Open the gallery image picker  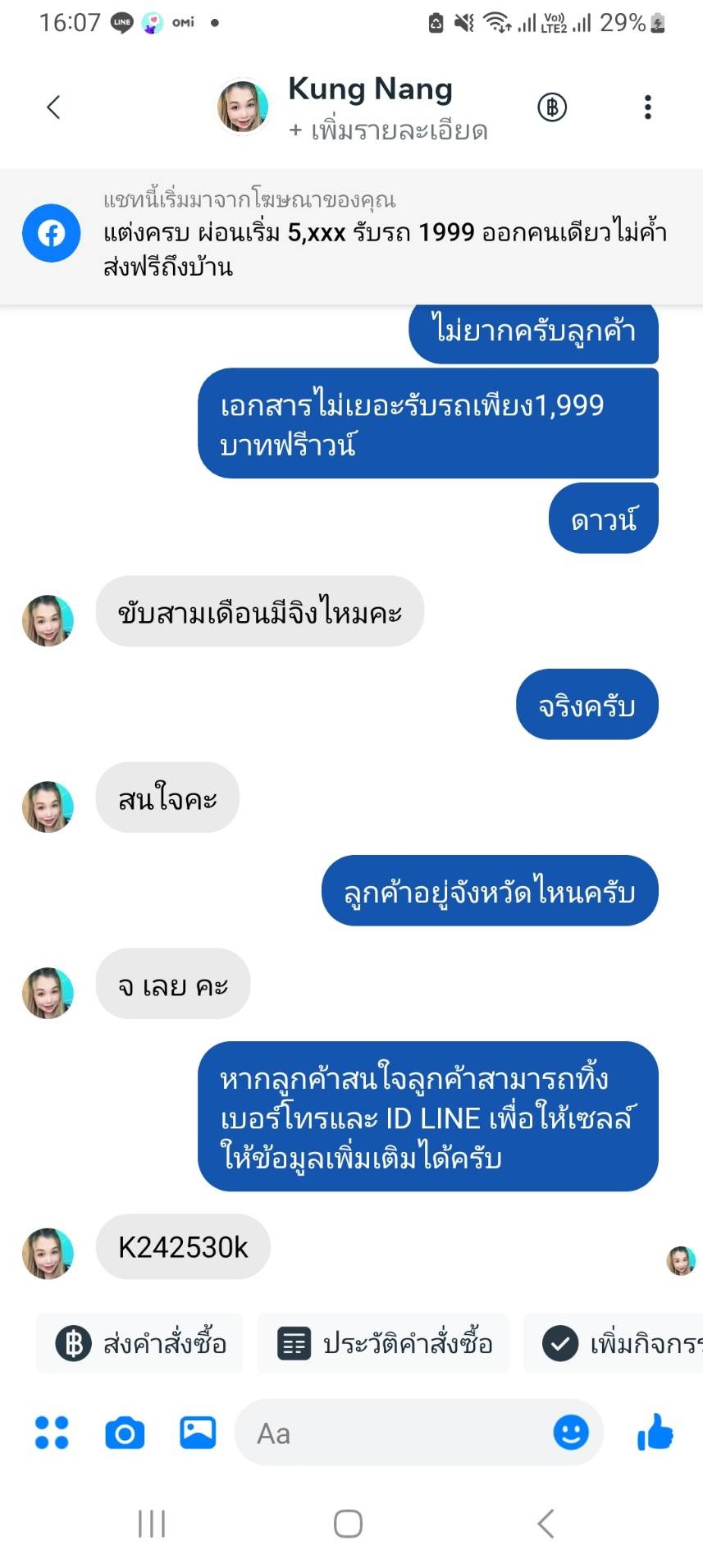click(198, 1433)
